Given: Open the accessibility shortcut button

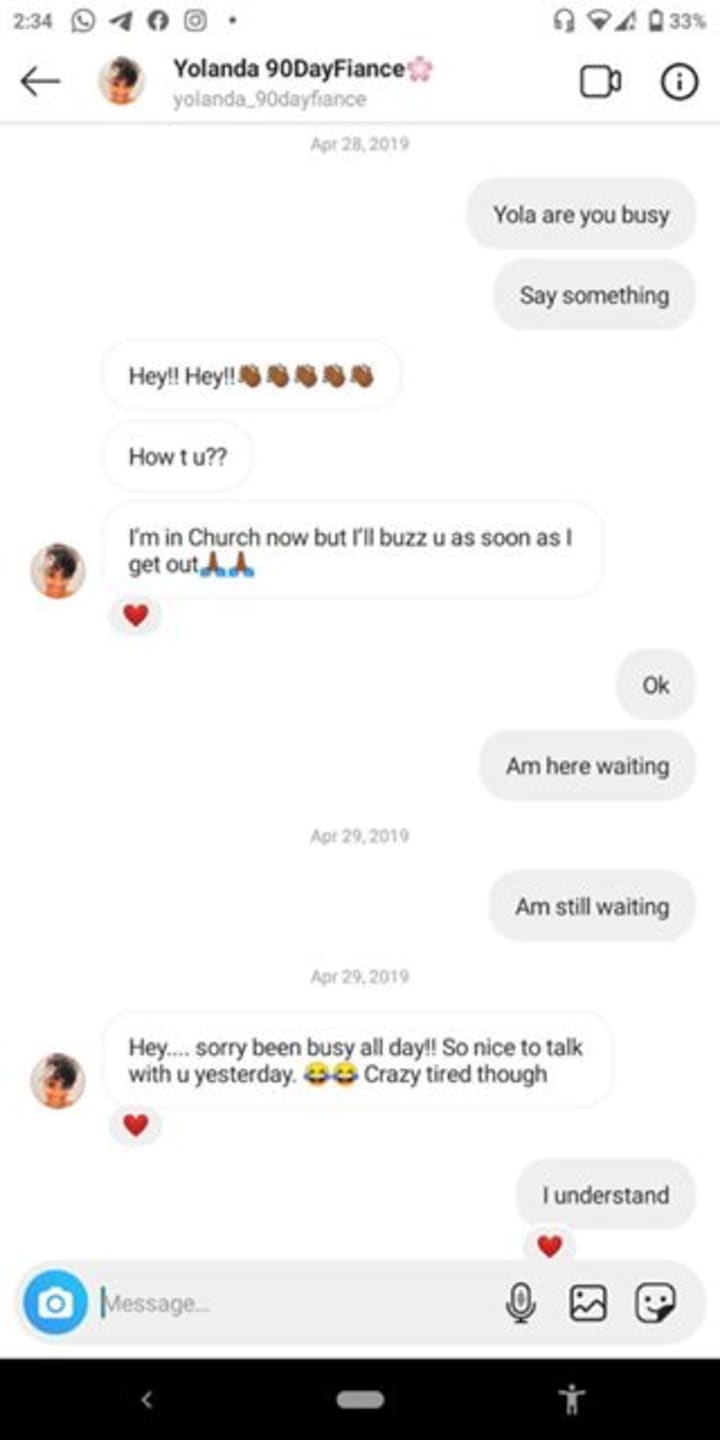Looking at the screenshot, I should 573,1399.
